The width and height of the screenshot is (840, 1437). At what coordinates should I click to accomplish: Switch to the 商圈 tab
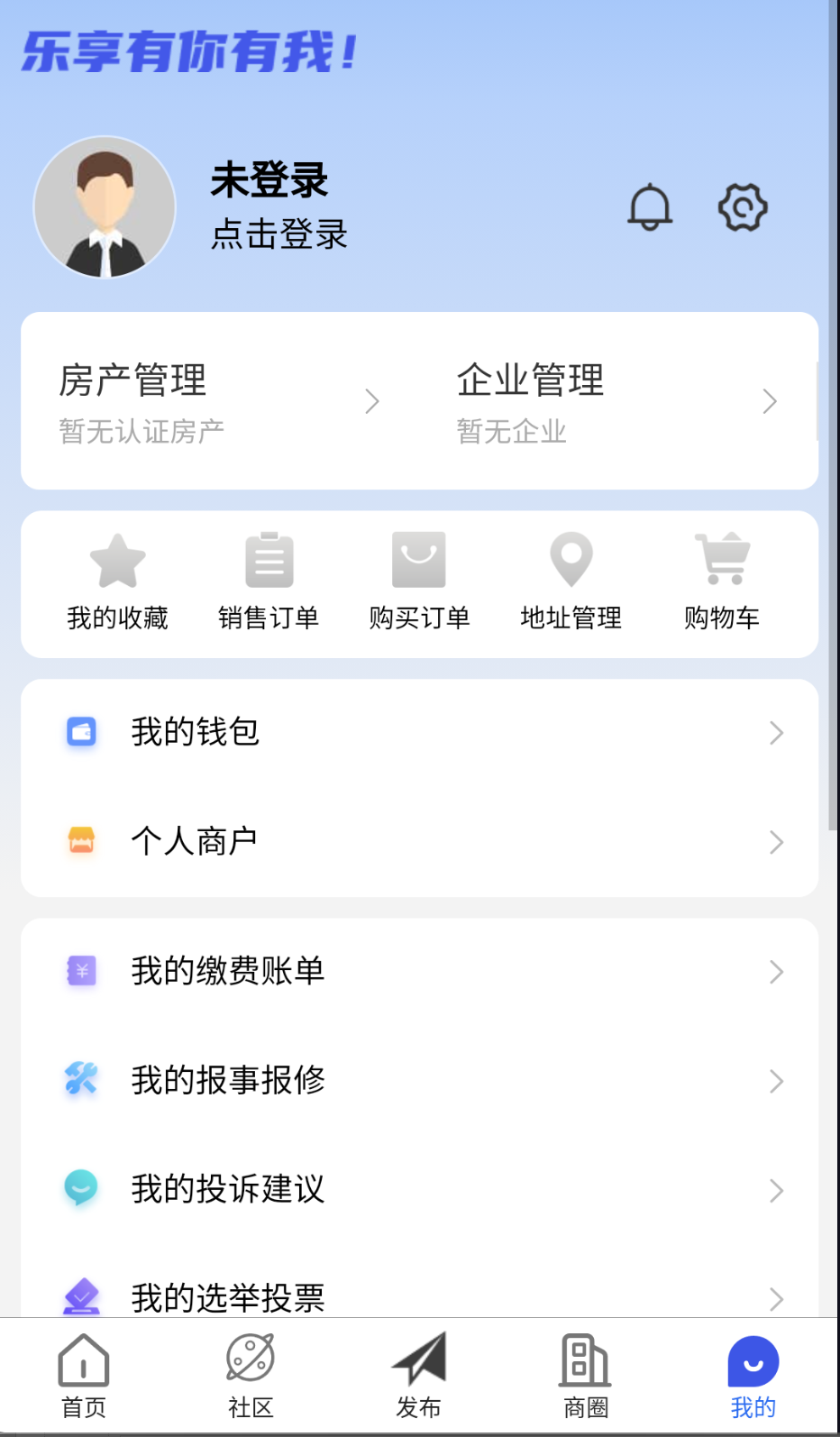tap(584, 1373)
